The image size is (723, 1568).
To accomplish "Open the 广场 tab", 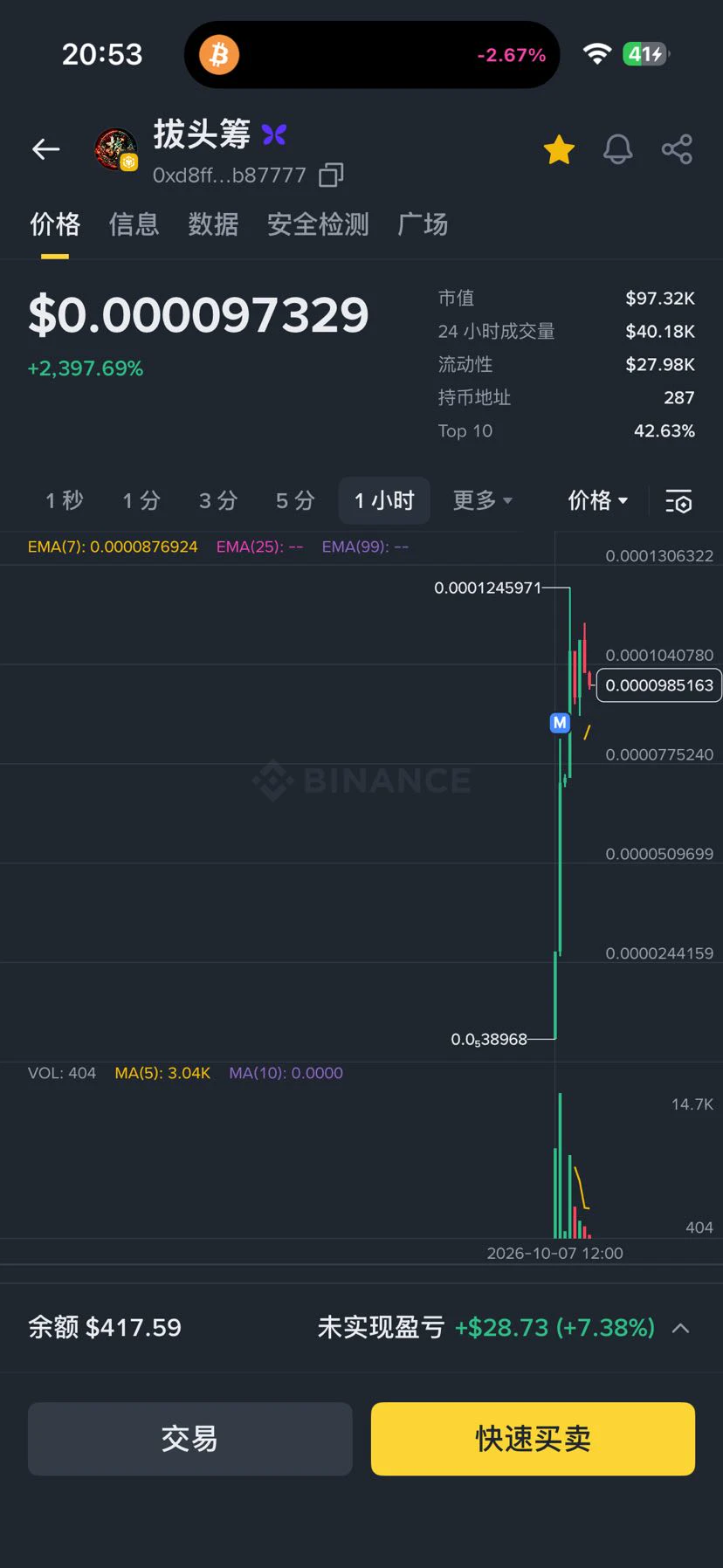I will [423, 224].
